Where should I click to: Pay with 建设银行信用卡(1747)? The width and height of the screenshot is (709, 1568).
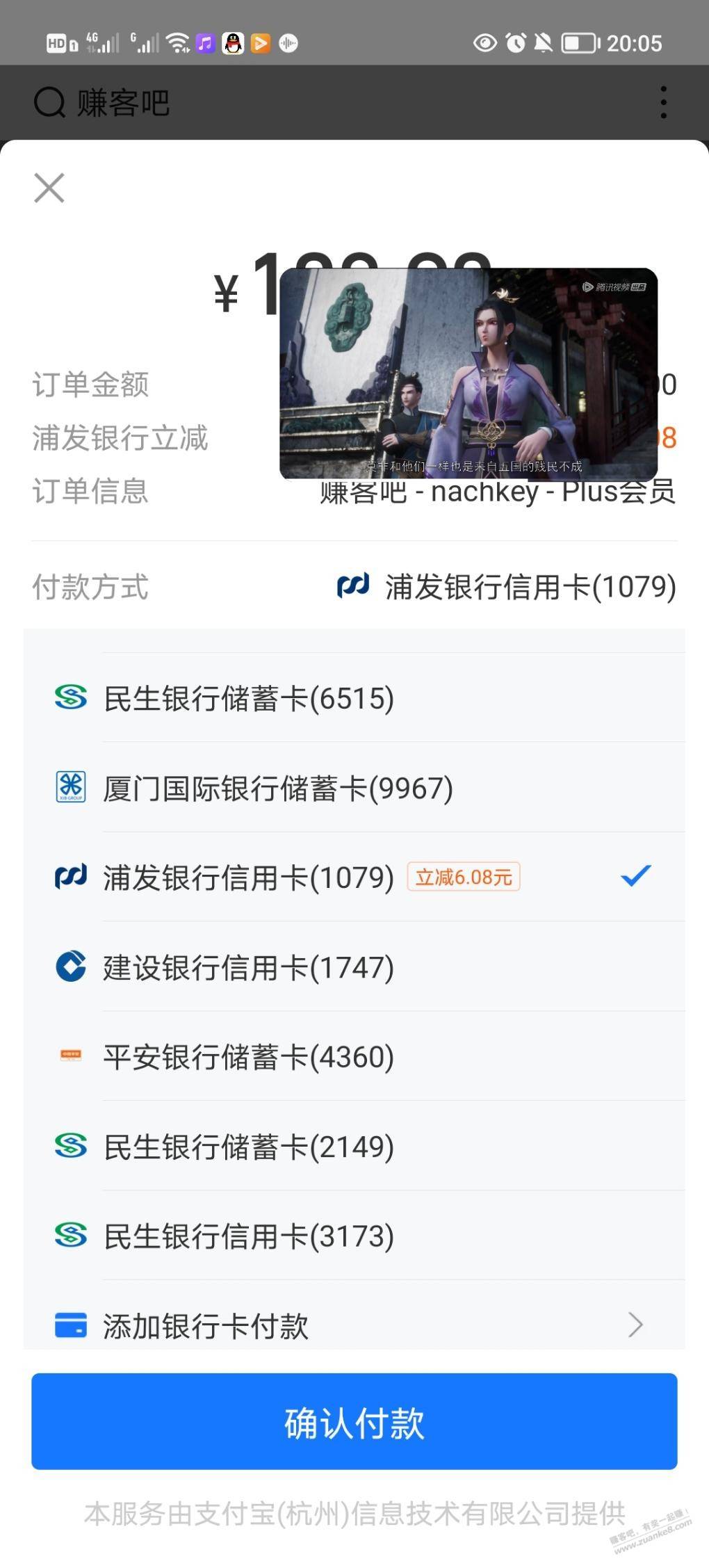tap(354, 967)
